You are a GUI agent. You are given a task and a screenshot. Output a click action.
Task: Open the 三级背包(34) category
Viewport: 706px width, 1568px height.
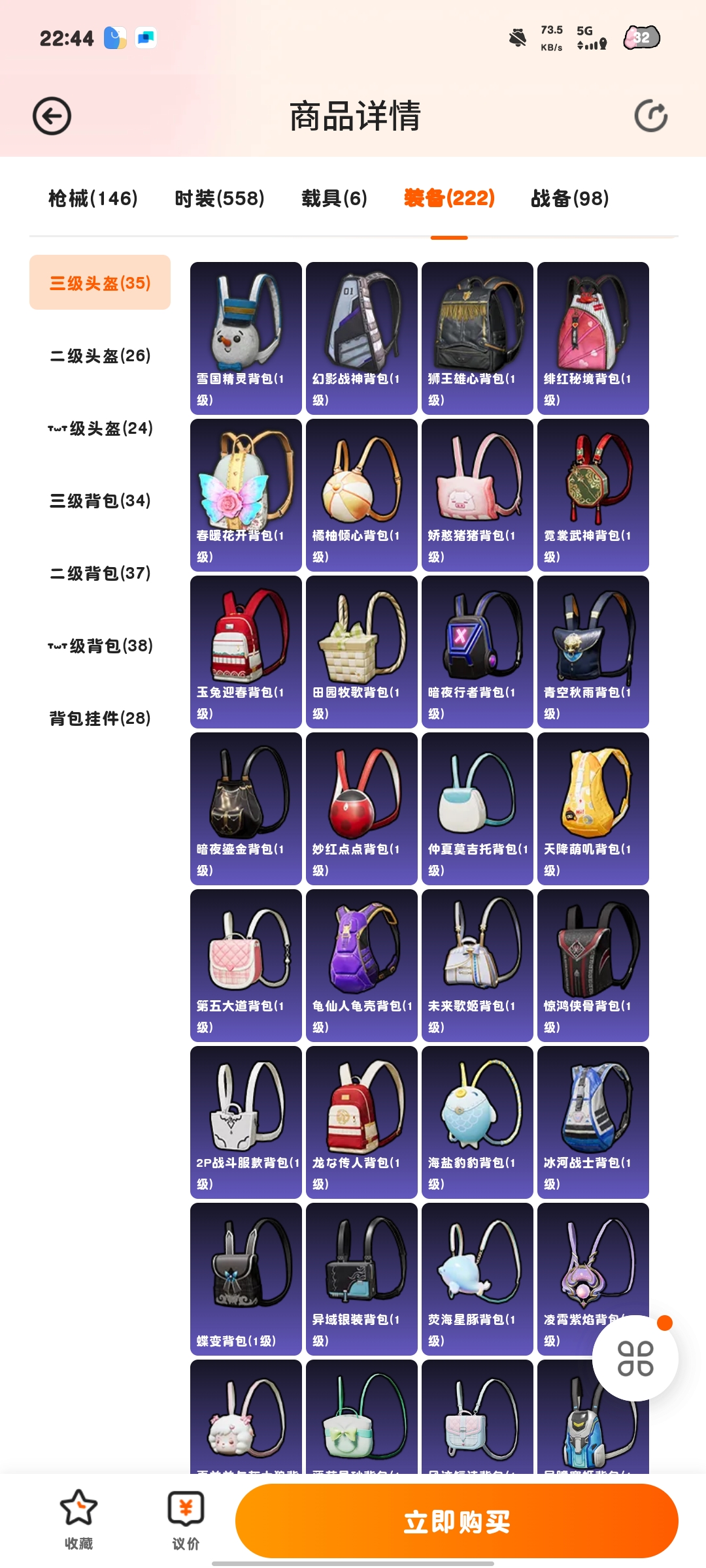pos(100,500)
